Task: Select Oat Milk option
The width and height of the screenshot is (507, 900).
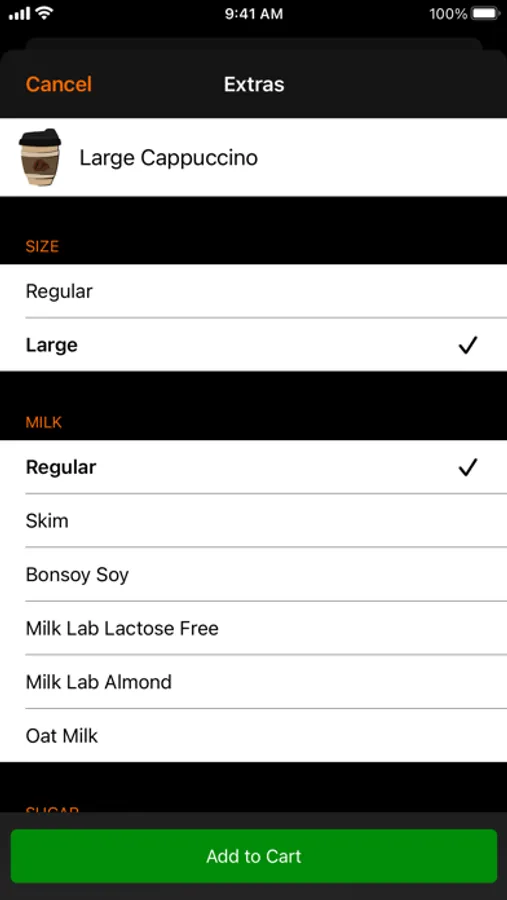Action: point(253,736)
